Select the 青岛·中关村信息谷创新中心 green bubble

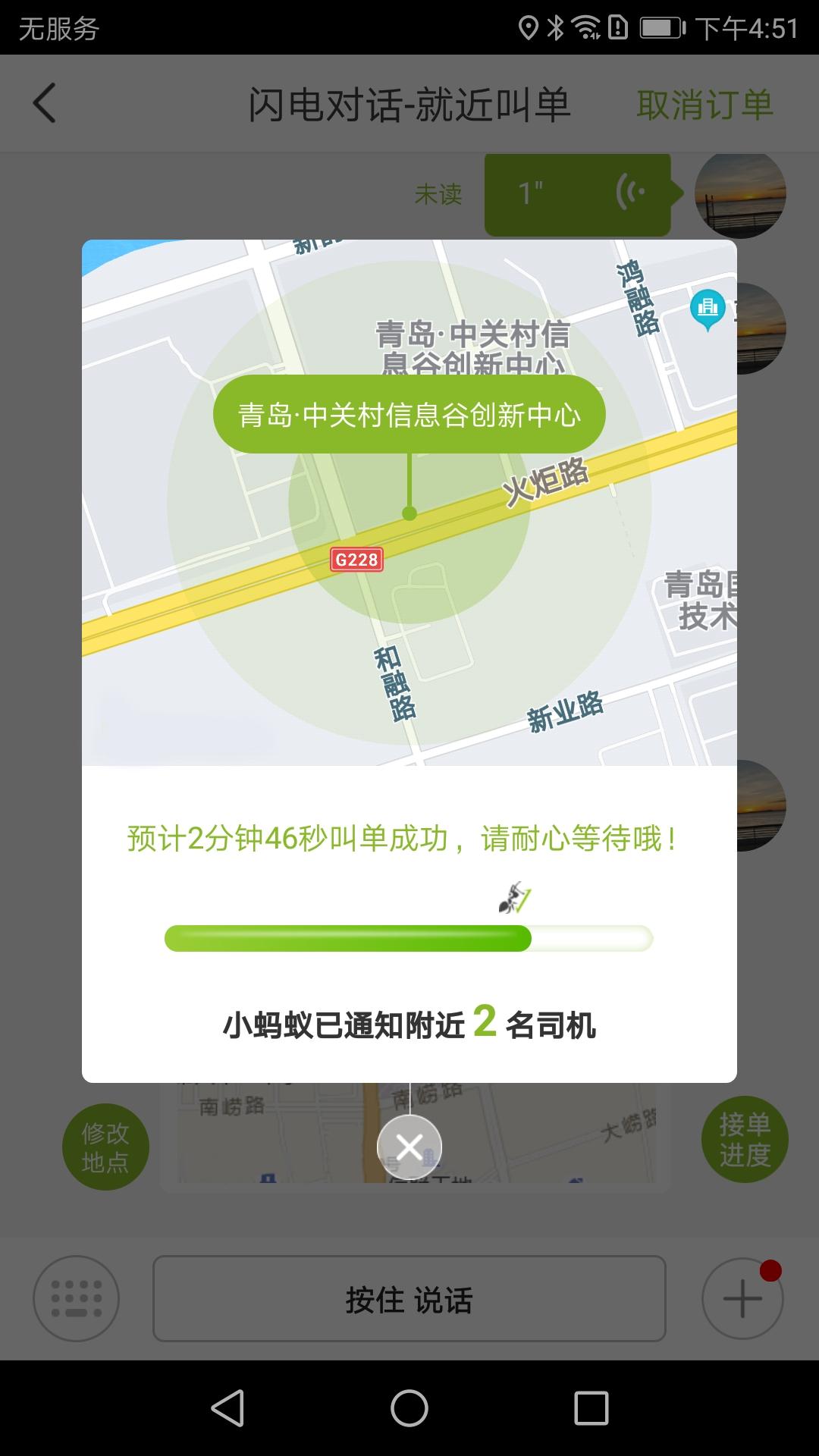409,415
